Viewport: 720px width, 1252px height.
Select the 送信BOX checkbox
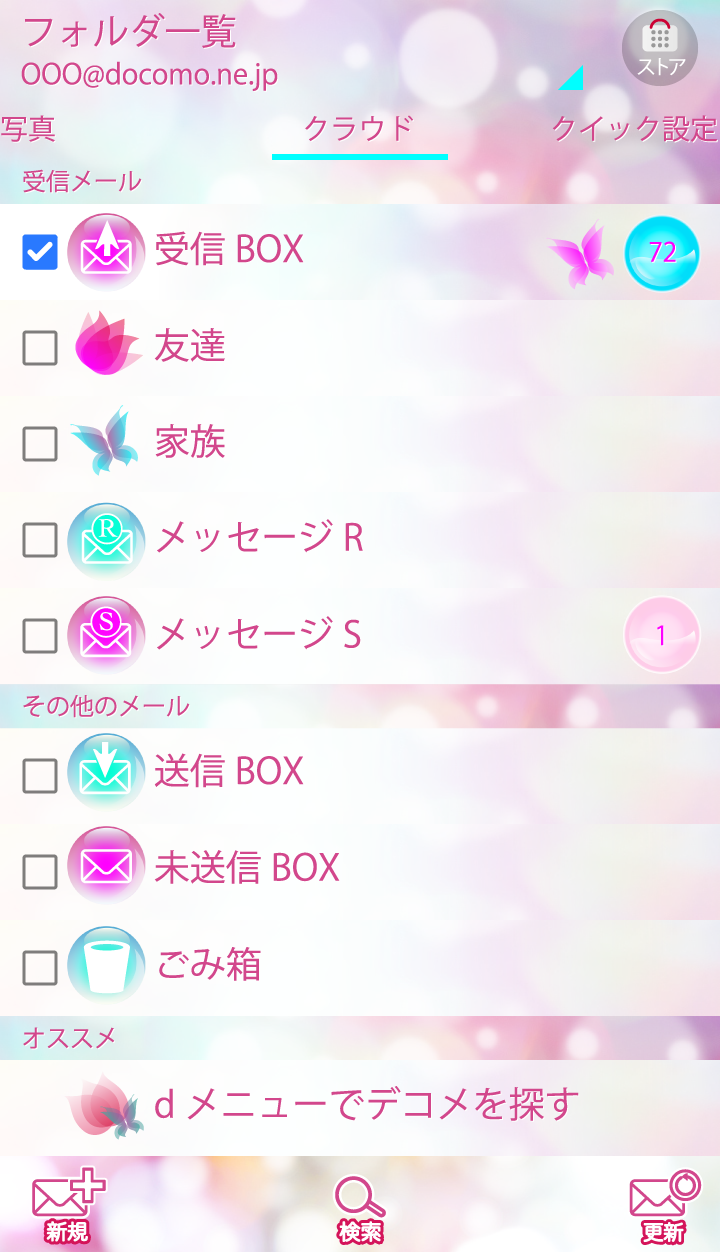(40, 775)
